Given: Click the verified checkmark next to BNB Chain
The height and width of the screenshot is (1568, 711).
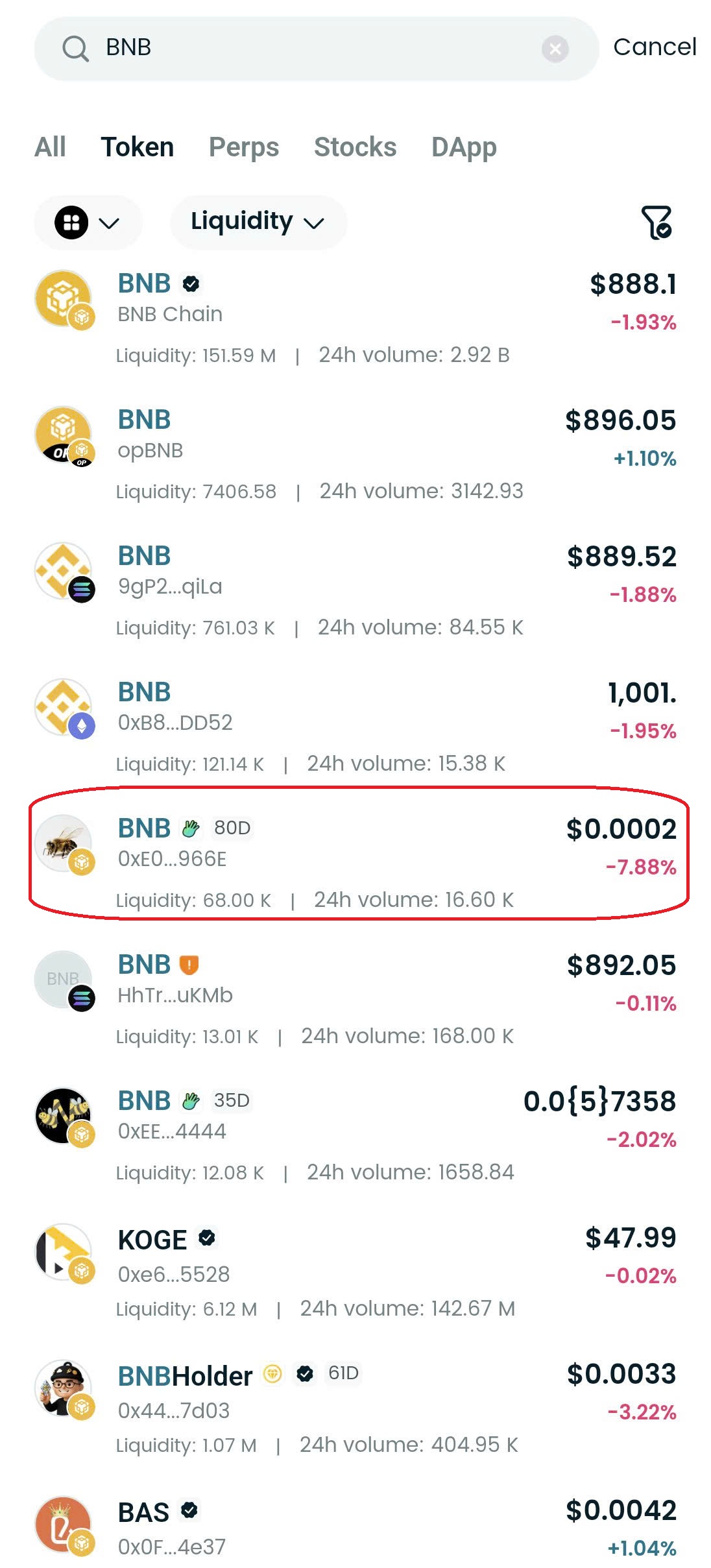Looking at the screenshot, I should point(189,283).
